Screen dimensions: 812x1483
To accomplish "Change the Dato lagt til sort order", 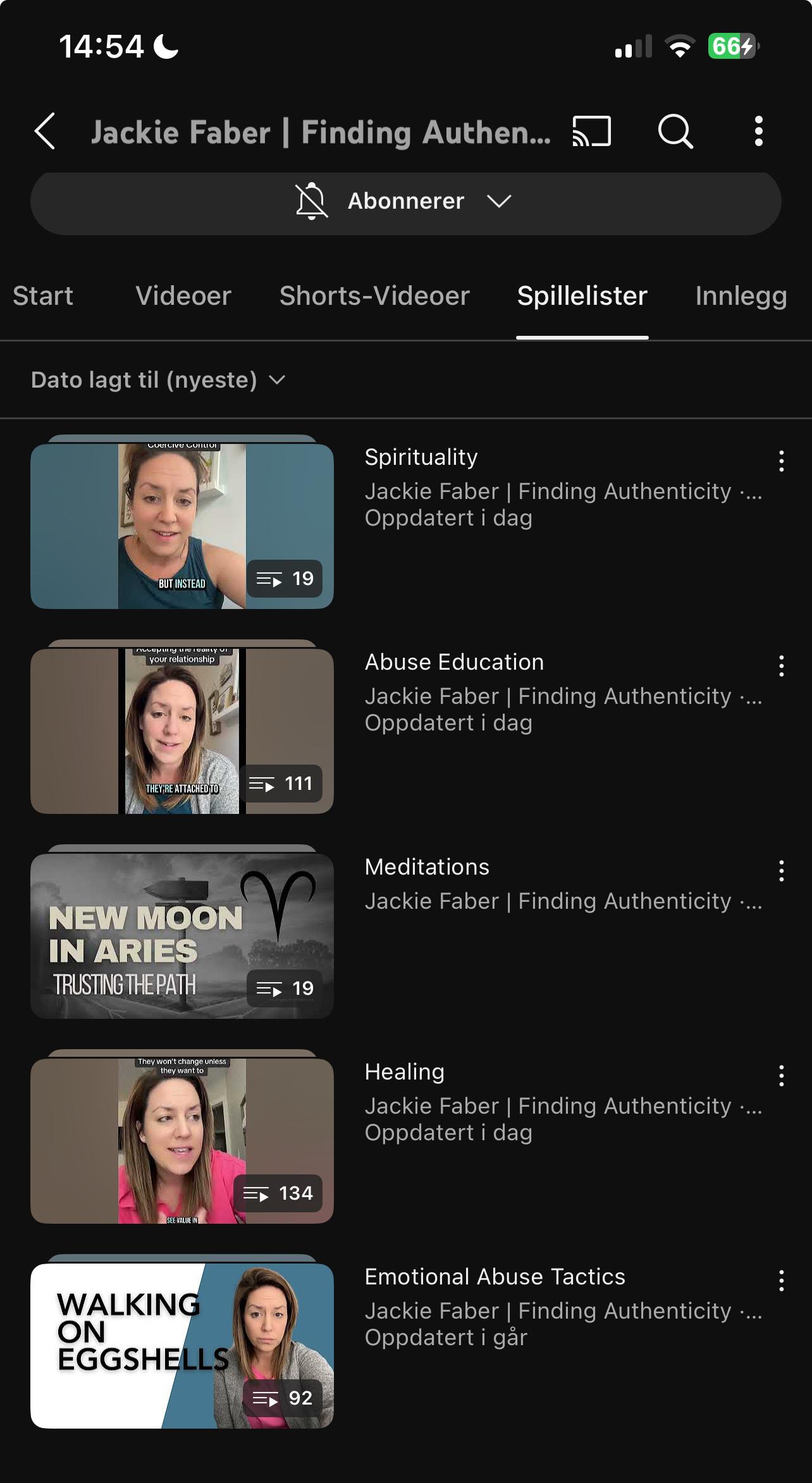I will 158,380.
